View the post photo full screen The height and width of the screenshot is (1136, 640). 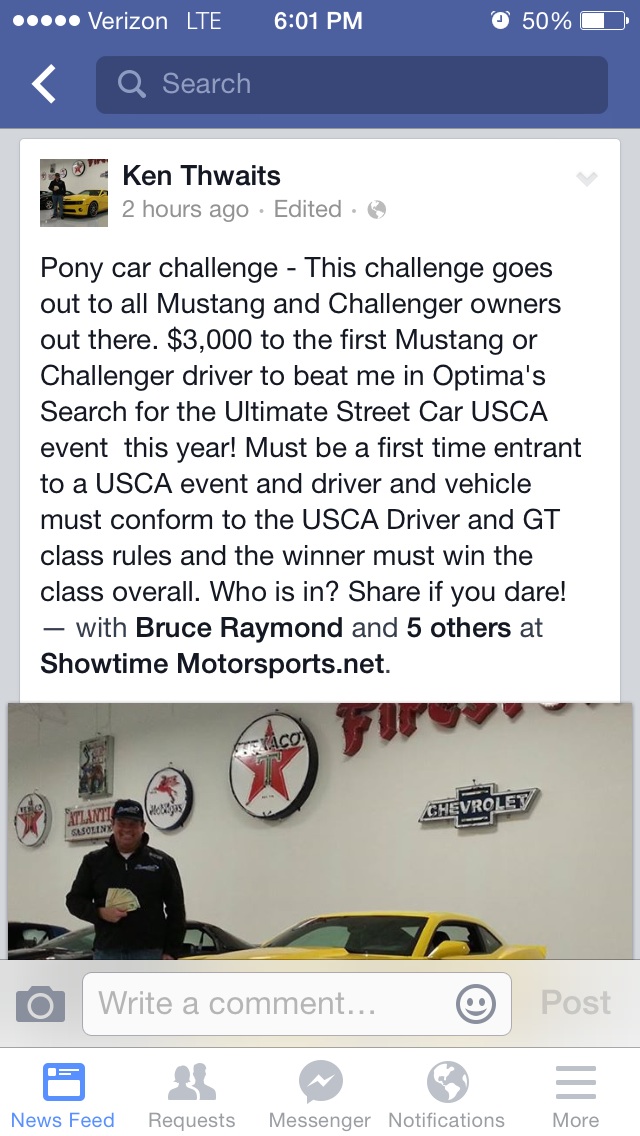320,830
